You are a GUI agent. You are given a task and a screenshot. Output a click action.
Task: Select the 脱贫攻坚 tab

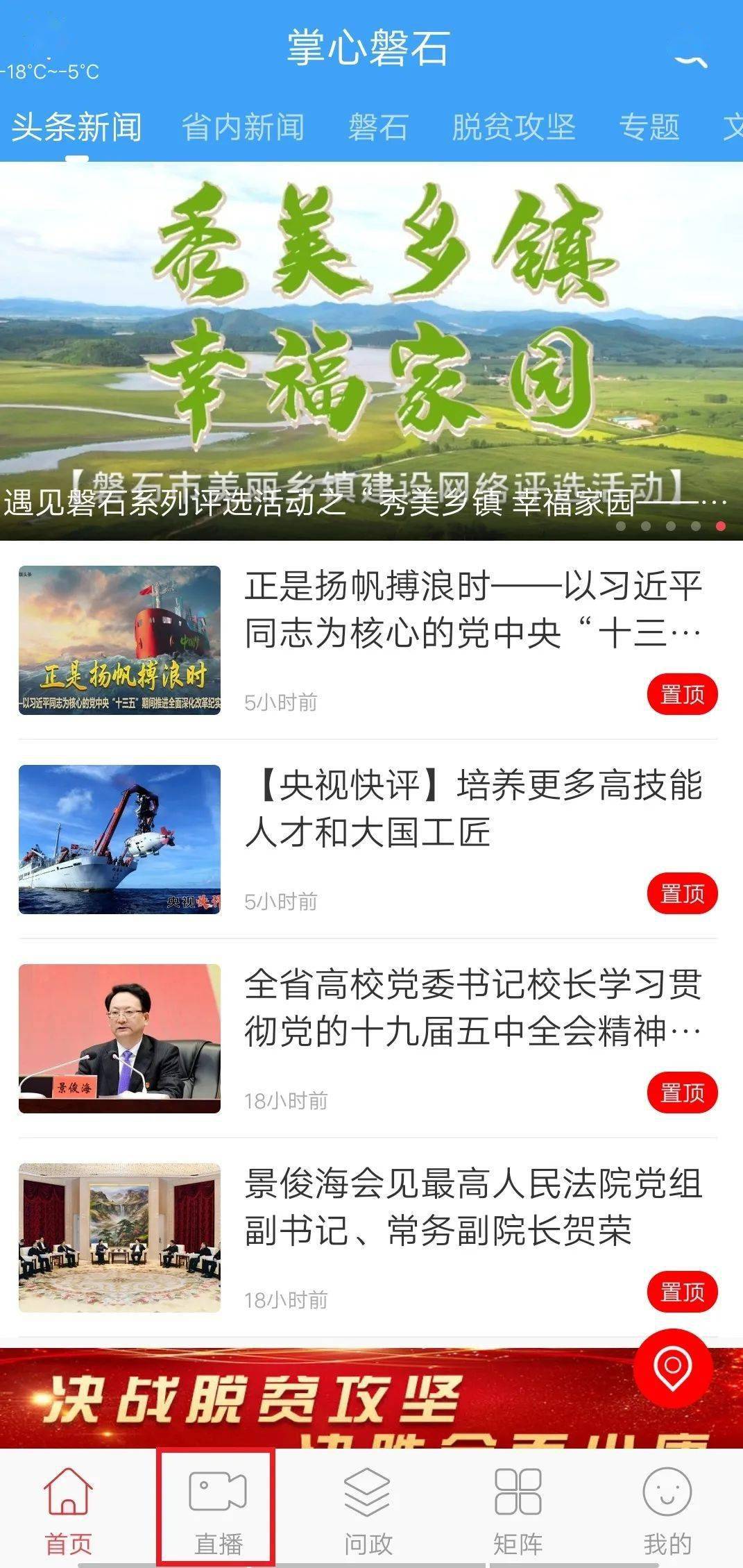pyautogui.click(x=513, y=128)
